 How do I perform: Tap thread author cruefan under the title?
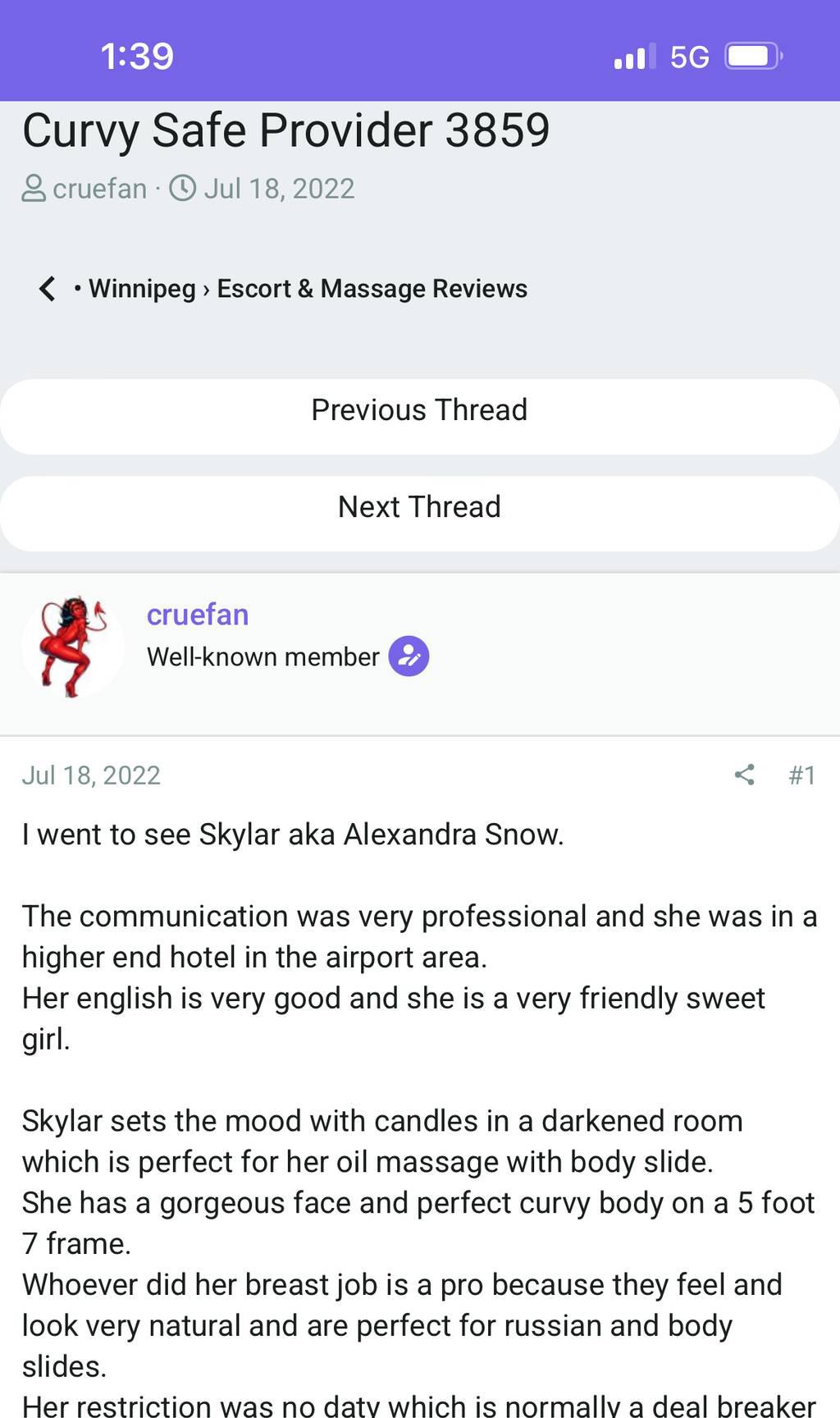point(99,189)
